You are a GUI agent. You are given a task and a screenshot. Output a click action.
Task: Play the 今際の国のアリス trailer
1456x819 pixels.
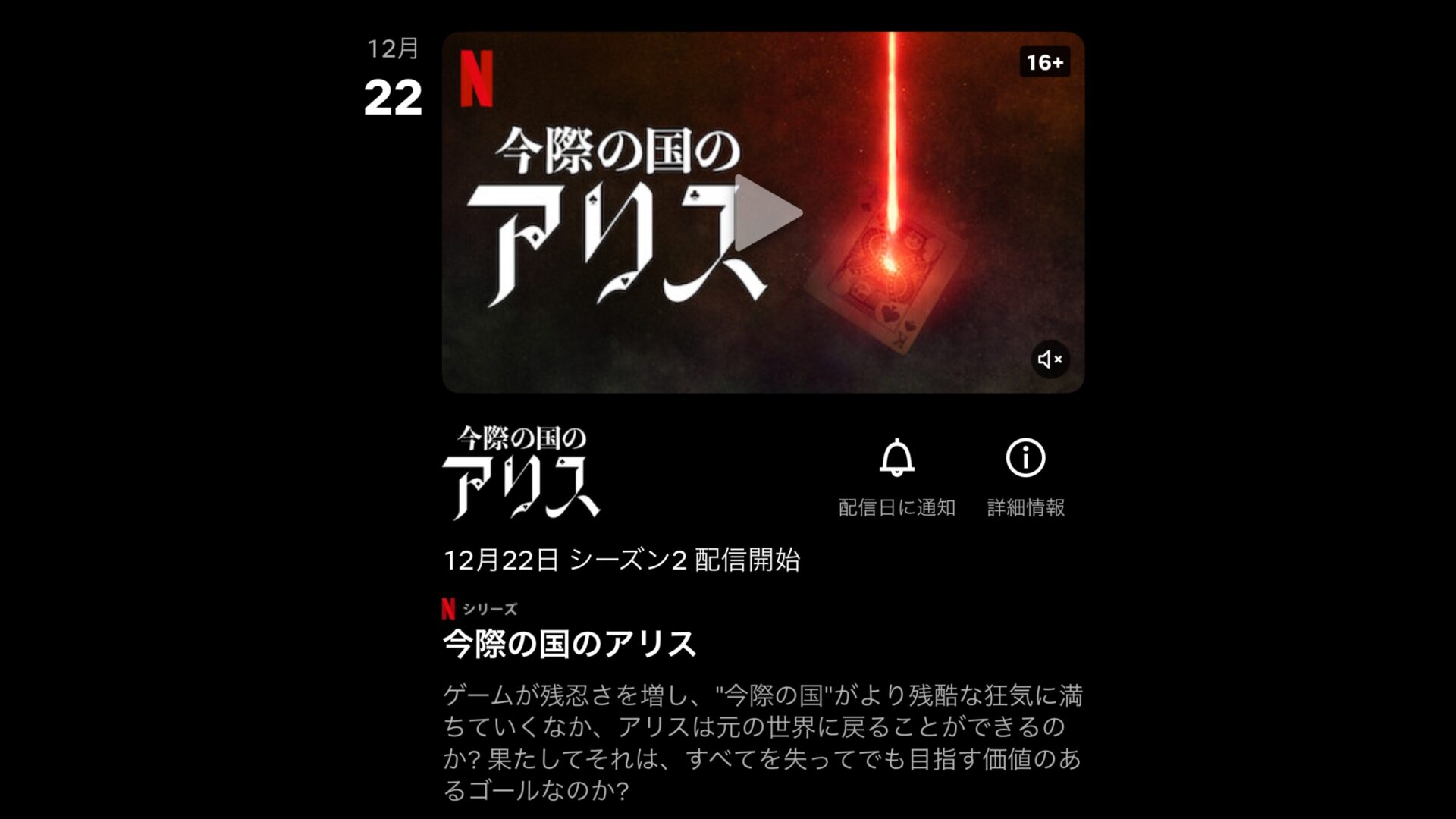point(766,213)
